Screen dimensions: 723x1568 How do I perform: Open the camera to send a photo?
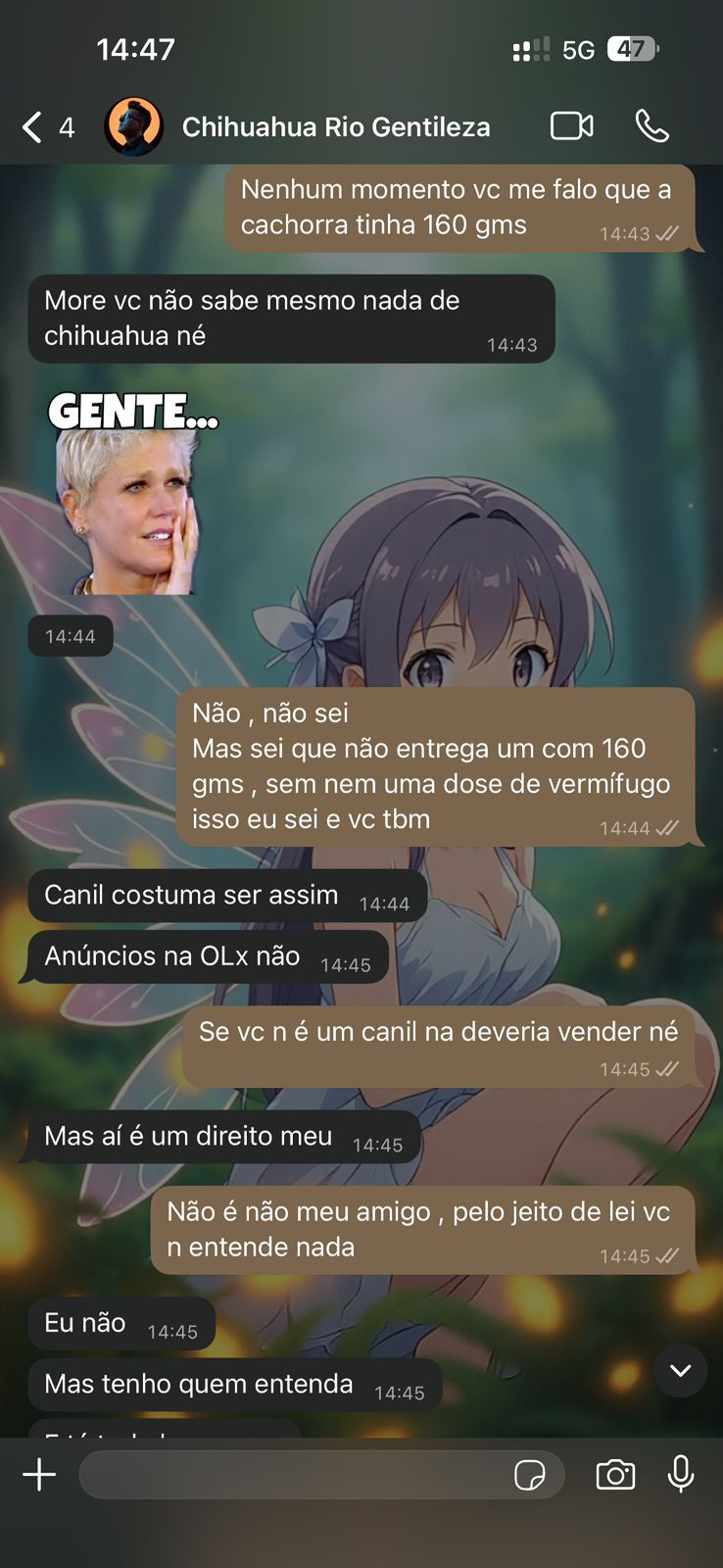tap(615, 1475)
